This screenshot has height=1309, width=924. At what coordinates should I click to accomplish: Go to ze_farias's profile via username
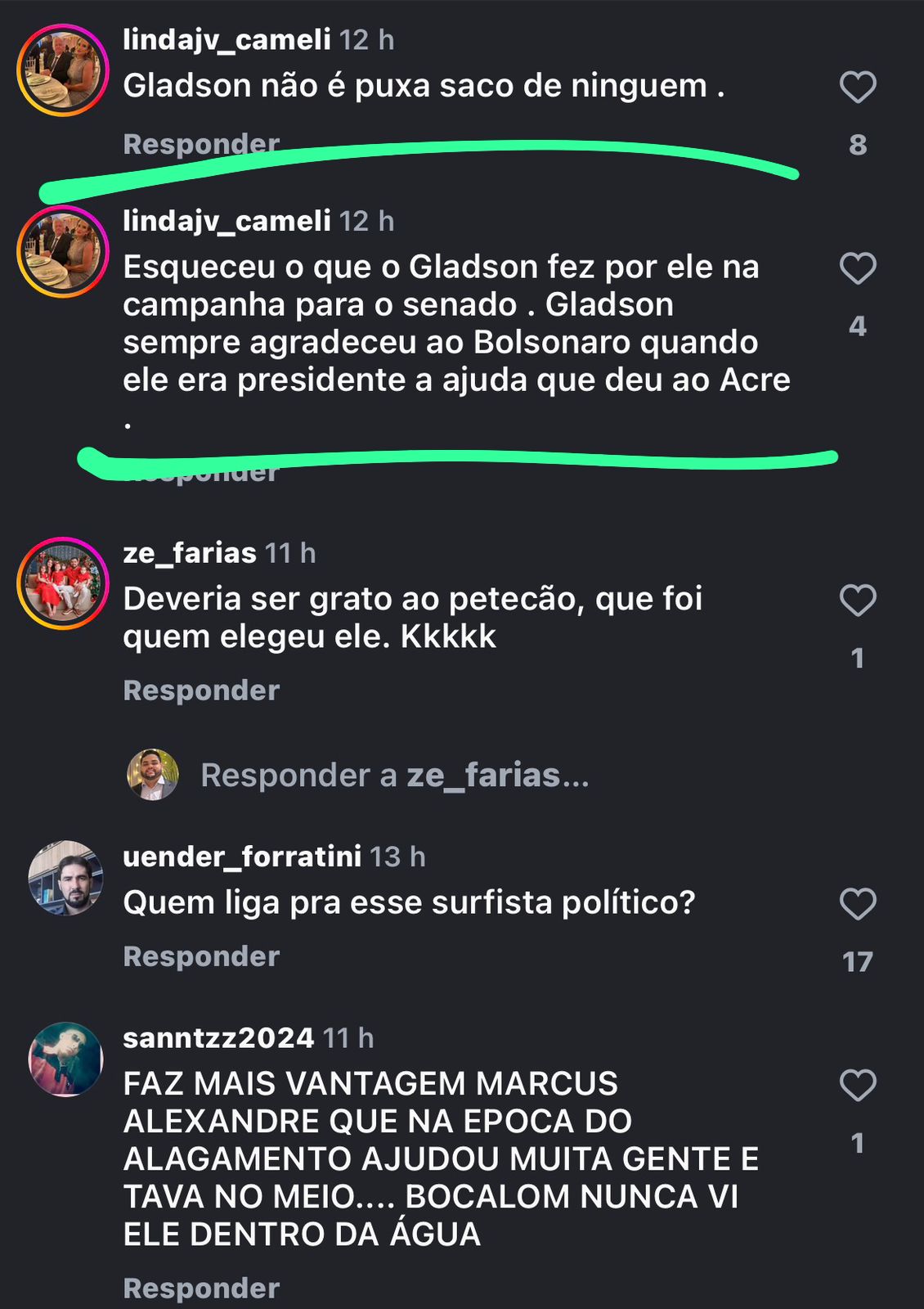click(x=190, y=553)
